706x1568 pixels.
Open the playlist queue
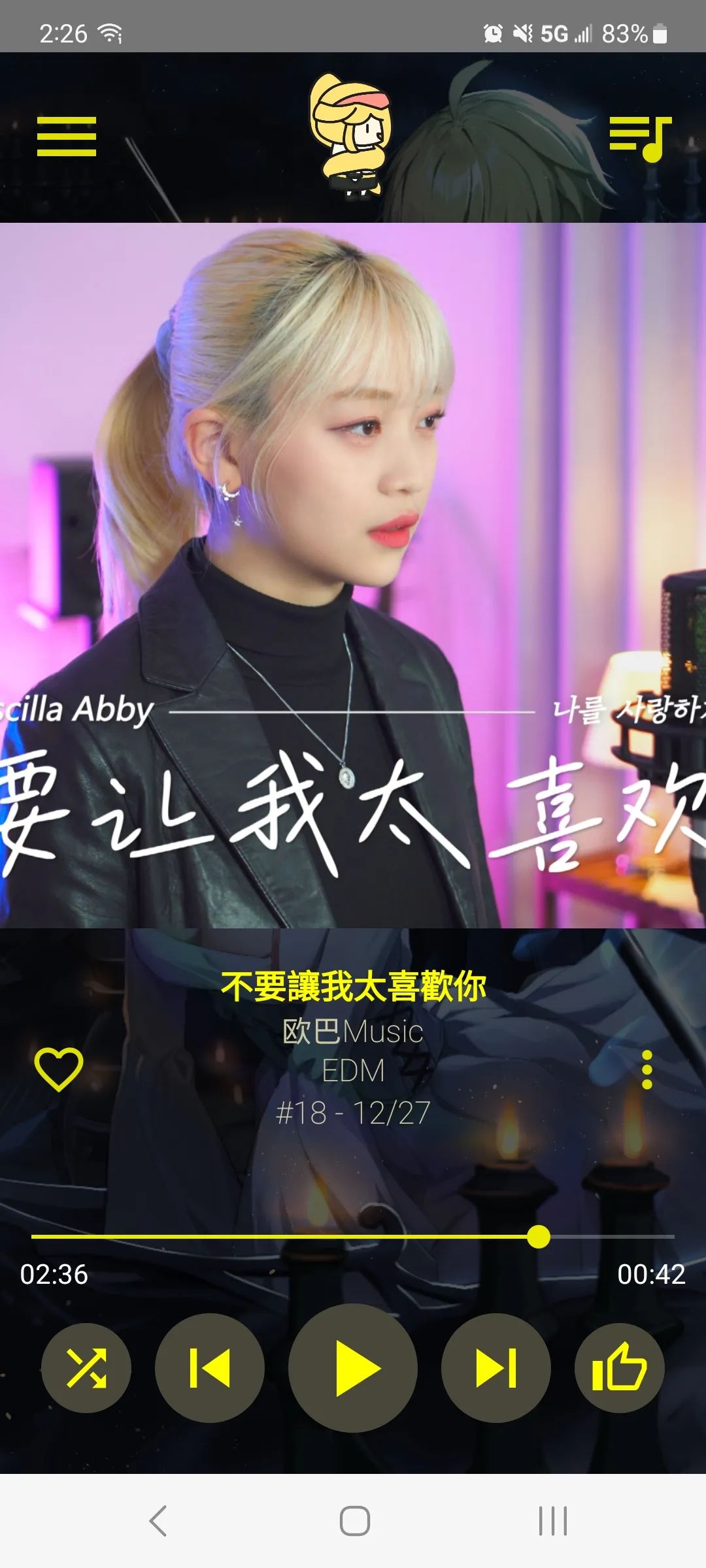pyautogui.click(x=640, y=138)
